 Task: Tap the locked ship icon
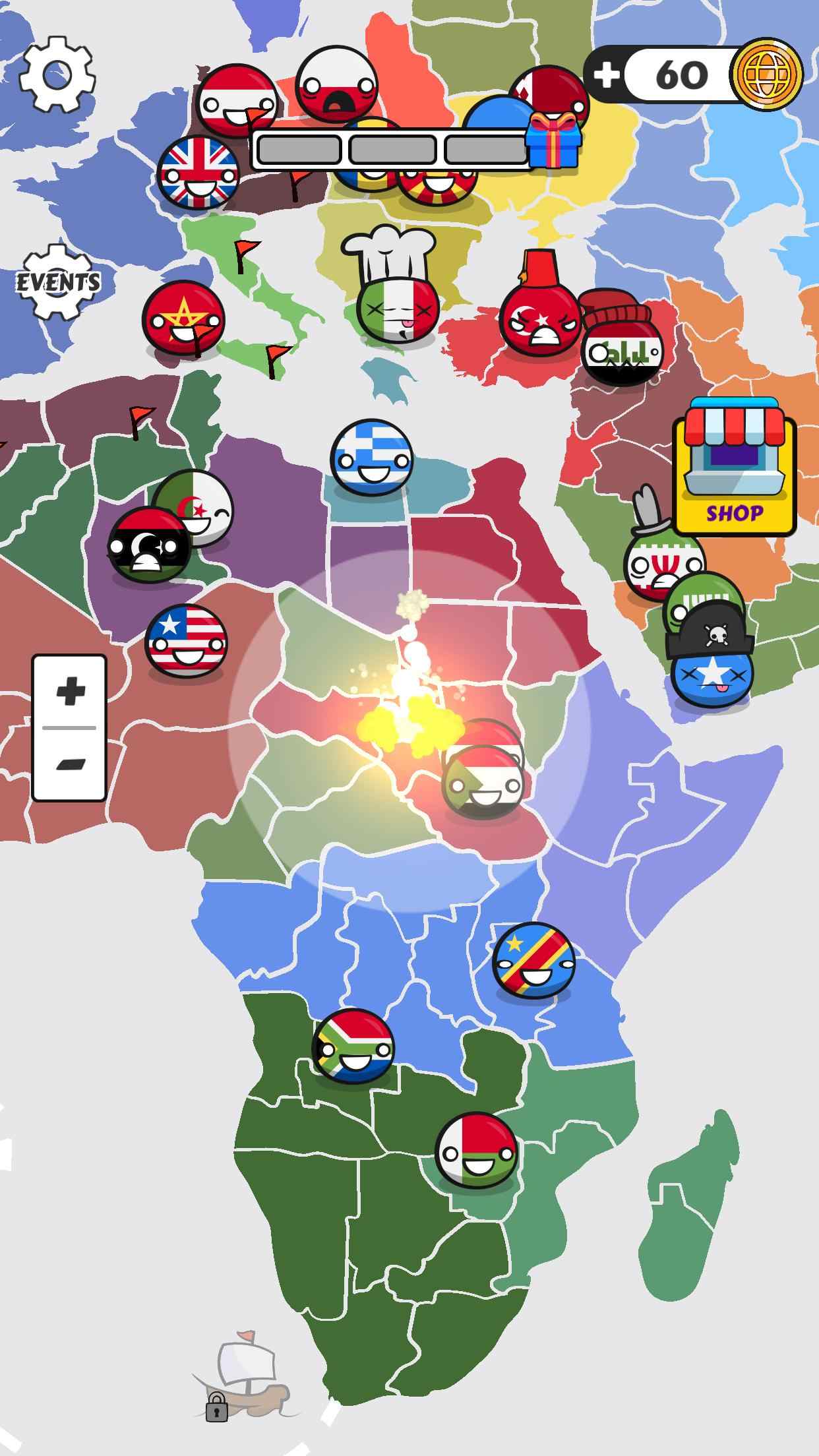[245, 1372]
